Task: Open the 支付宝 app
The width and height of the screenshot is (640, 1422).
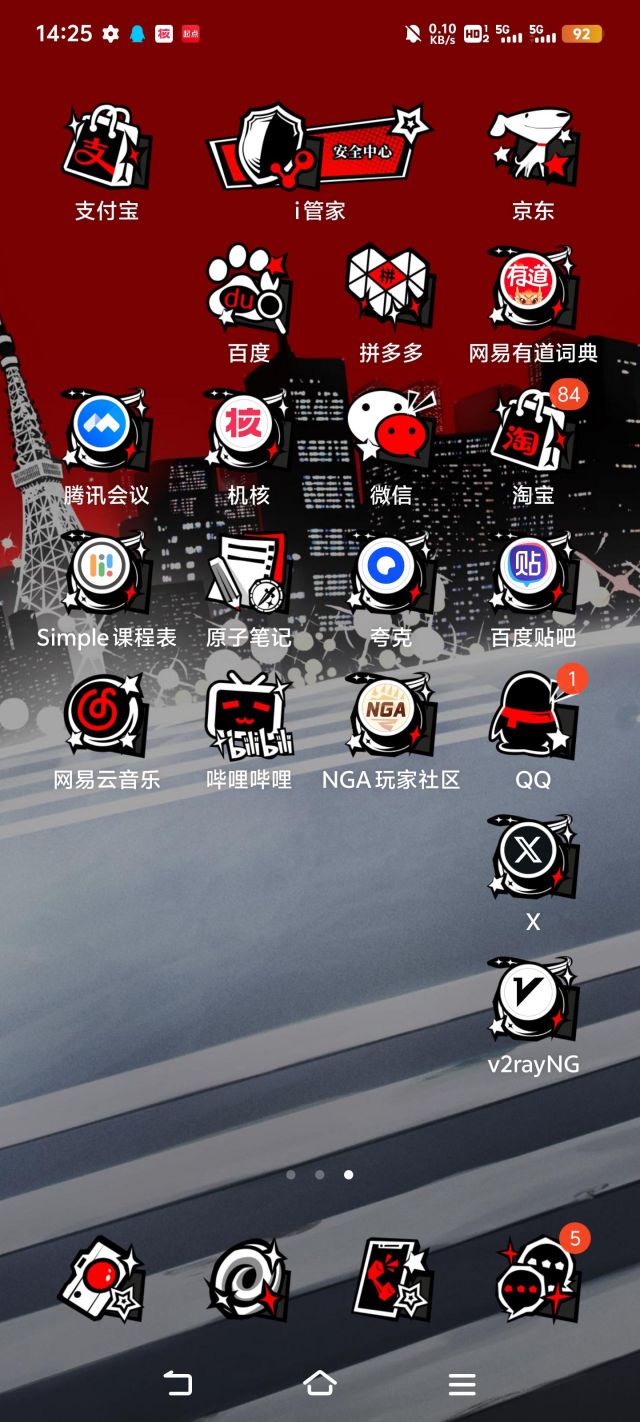Action: coord(106,151)
